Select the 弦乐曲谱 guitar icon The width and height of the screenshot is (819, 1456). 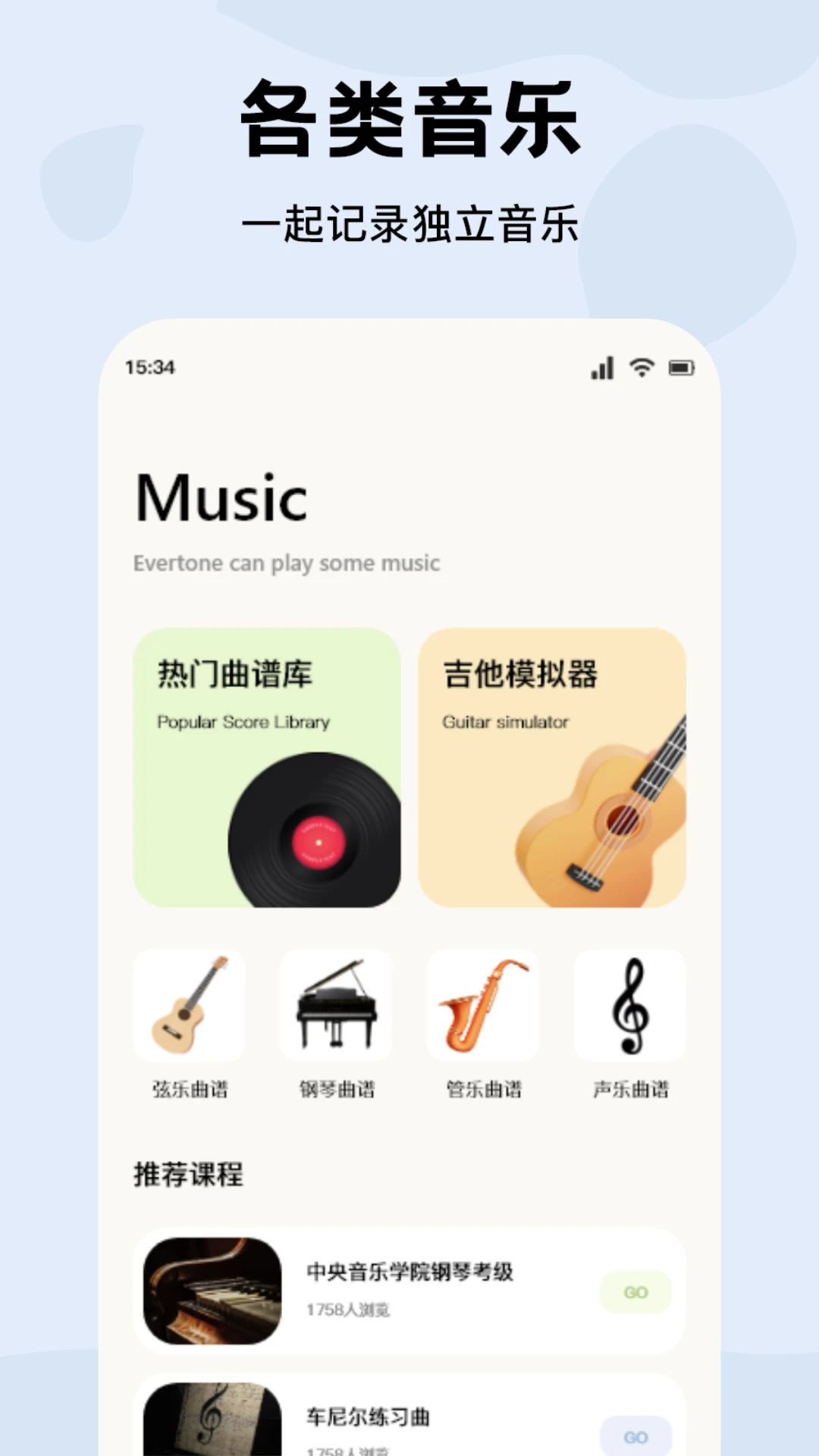pos(190,1005)
